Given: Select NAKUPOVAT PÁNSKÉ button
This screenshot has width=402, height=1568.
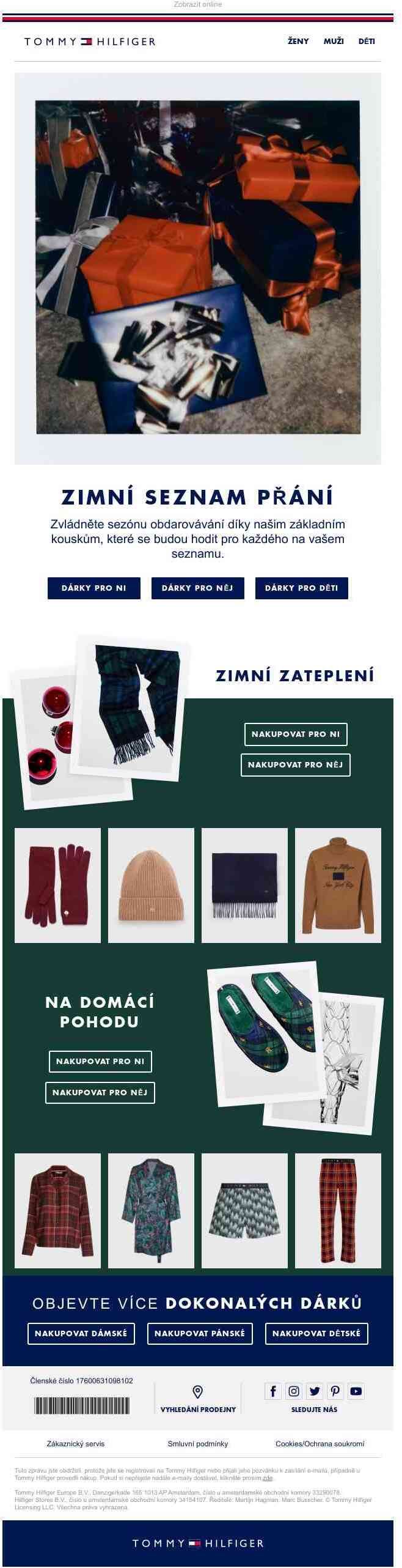Looking at the screenshot, I should (x=200, y=1333).
